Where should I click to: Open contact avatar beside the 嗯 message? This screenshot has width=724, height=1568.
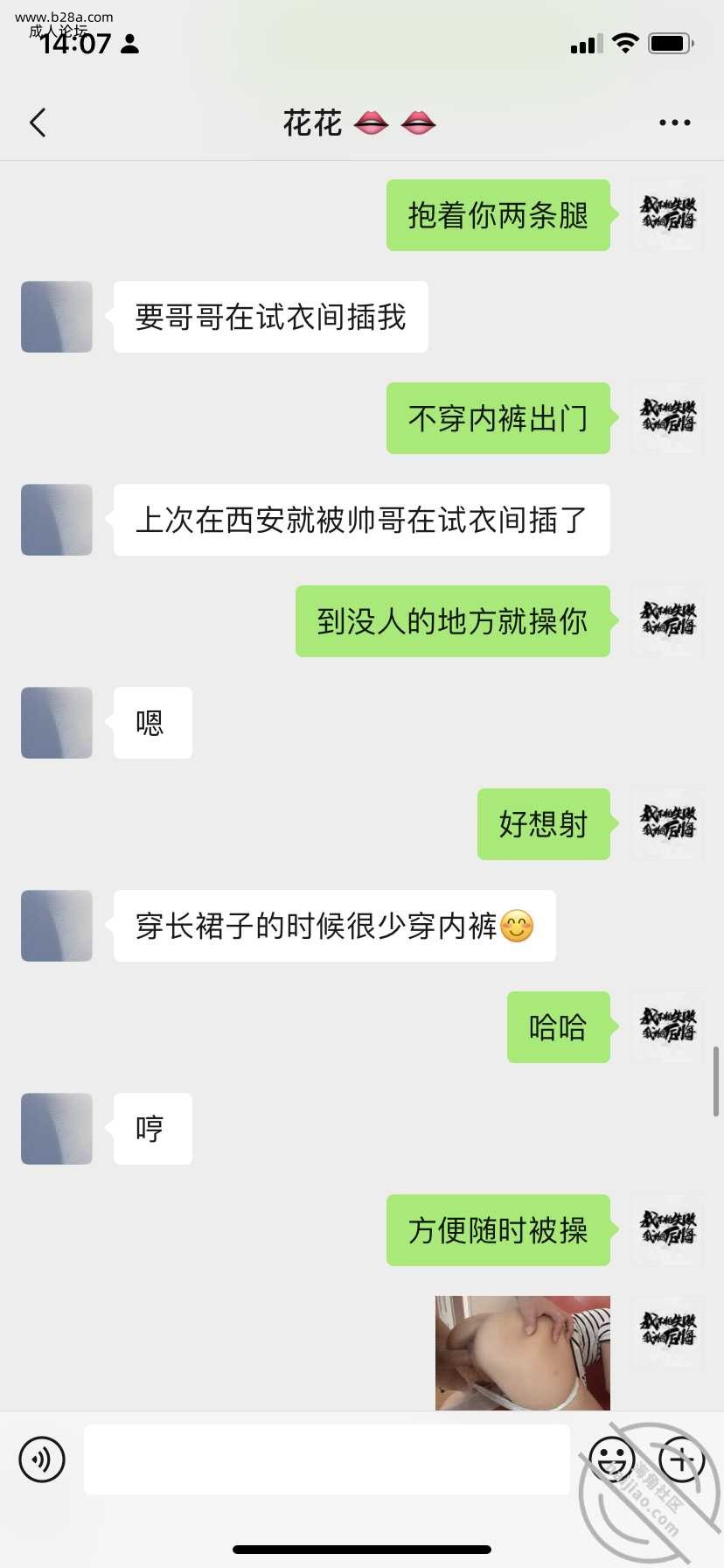pos(57,723)
